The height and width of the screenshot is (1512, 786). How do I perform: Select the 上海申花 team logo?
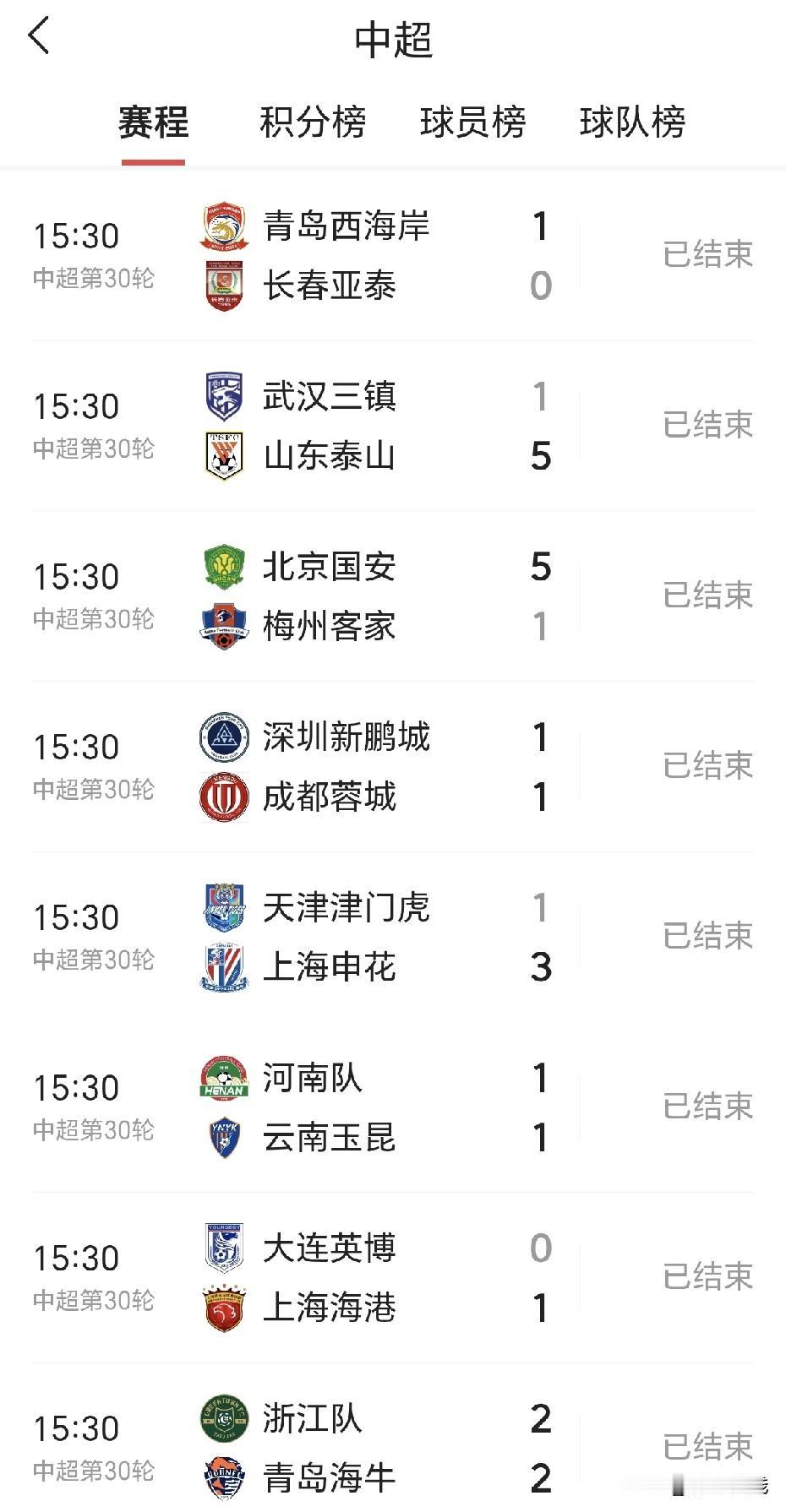223,969
